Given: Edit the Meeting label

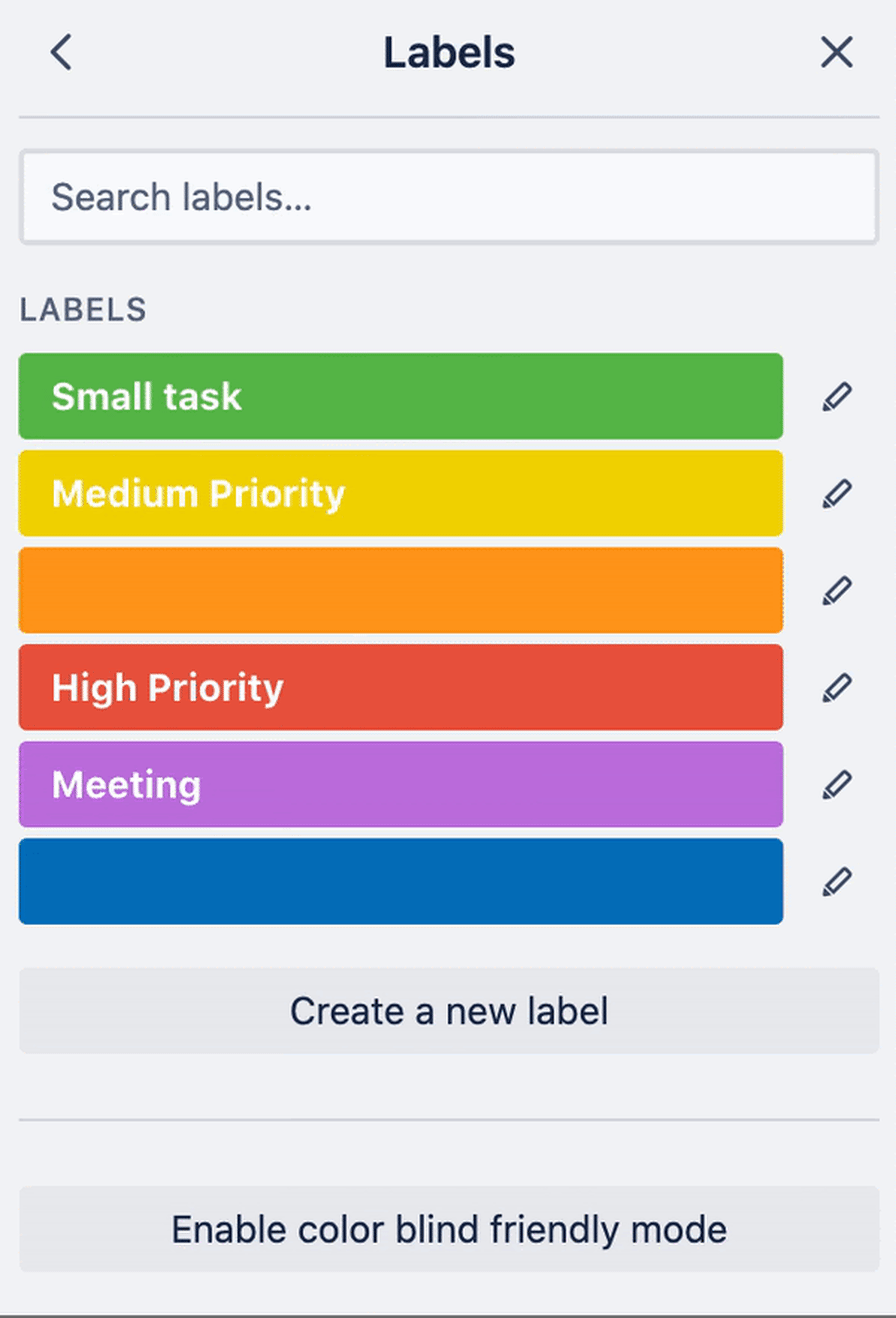Looking at the screenshot, I should pos(839,784).
